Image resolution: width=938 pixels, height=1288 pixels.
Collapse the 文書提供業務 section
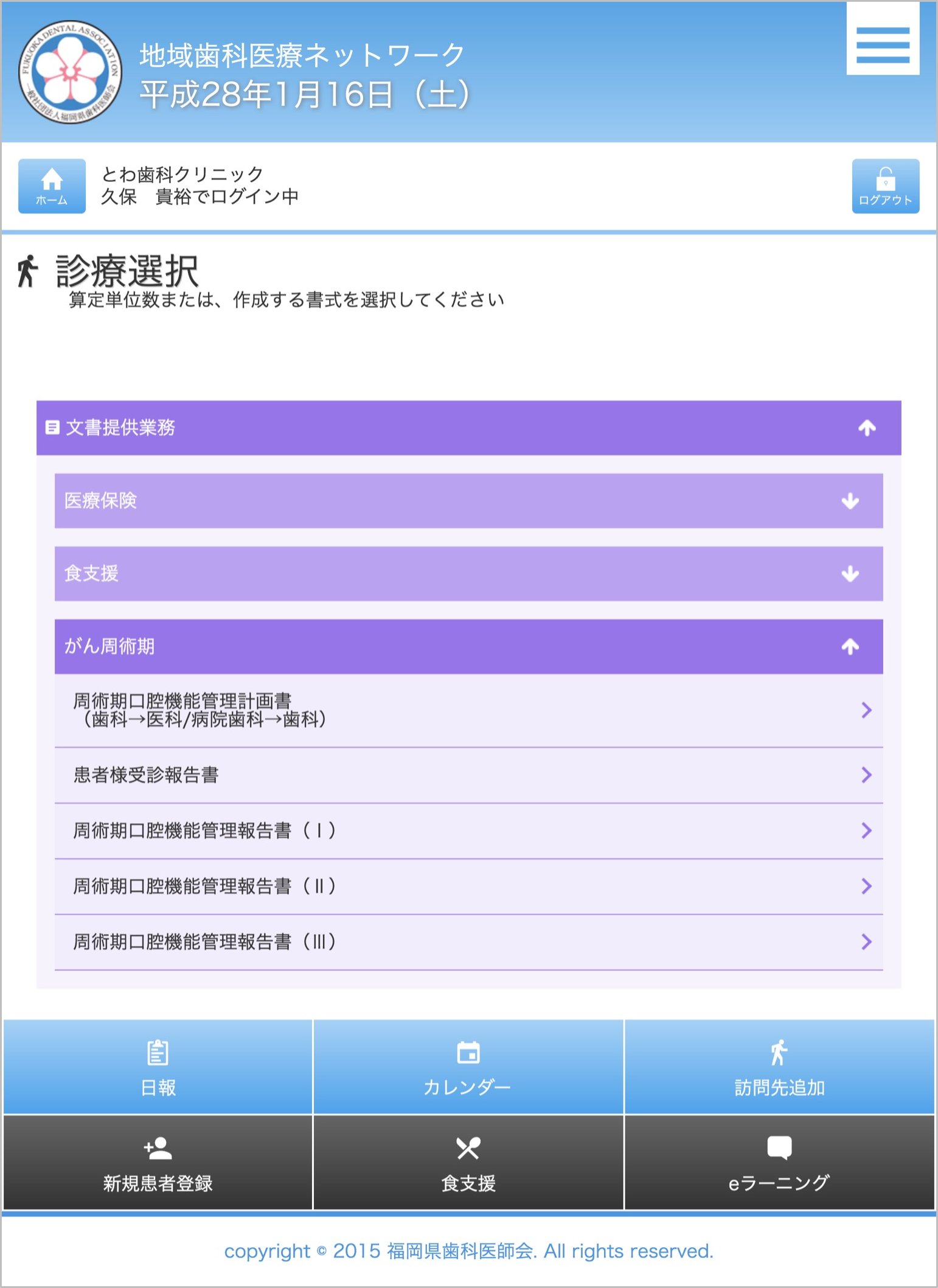point(468,428)
